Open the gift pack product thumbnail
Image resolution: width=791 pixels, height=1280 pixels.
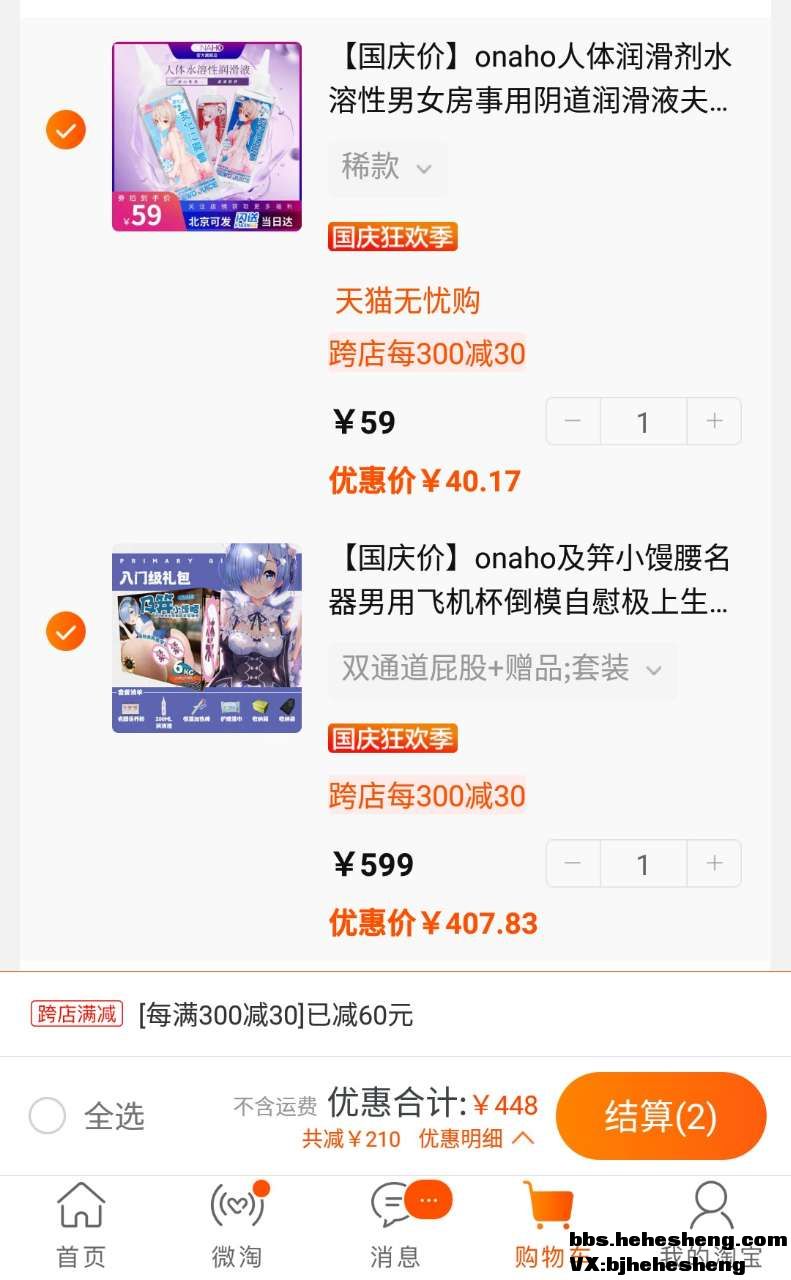tap(207, 638)
